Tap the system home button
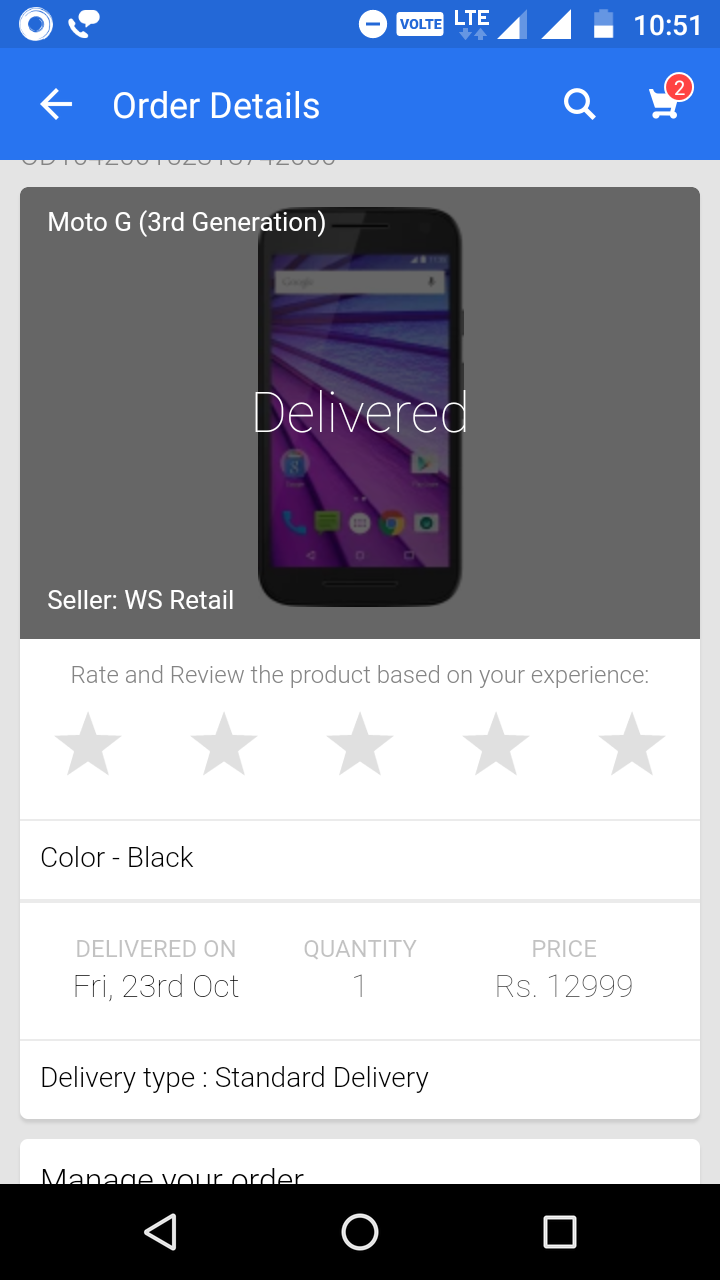720x1280 pixels. point(360,1232)
